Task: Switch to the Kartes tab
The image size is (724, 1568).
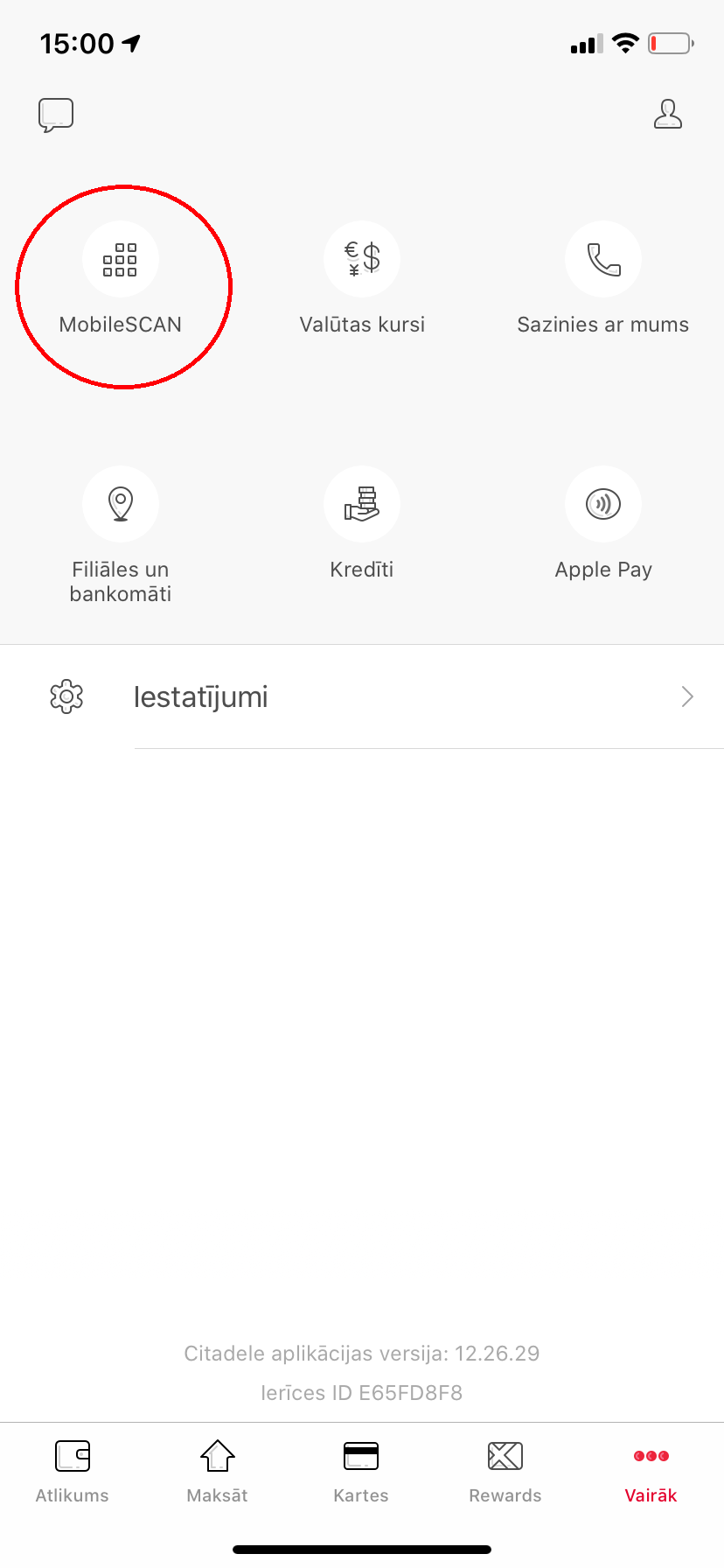Action: coord(361,1472)
